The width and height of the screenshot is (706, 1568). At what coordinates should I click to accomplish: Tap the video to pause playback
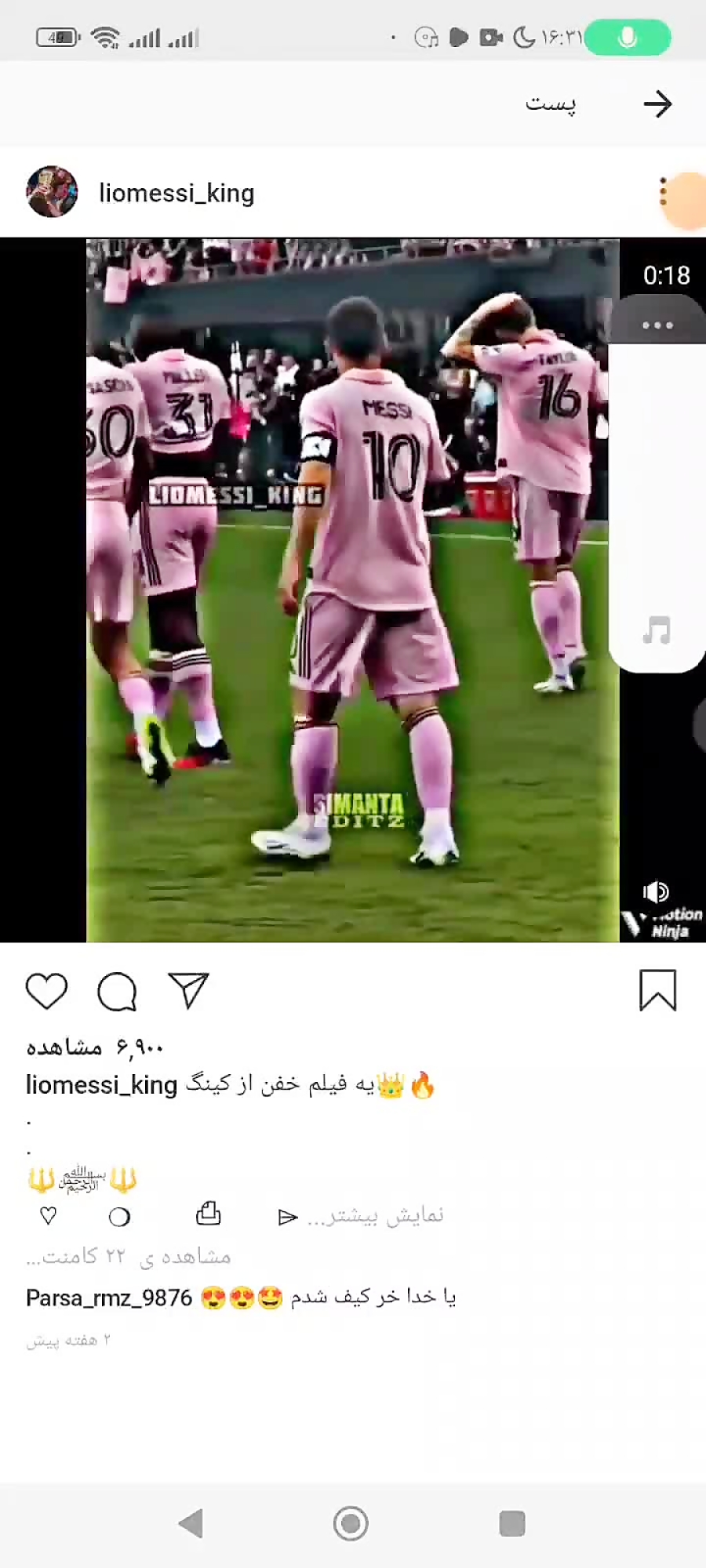[353, 590]
